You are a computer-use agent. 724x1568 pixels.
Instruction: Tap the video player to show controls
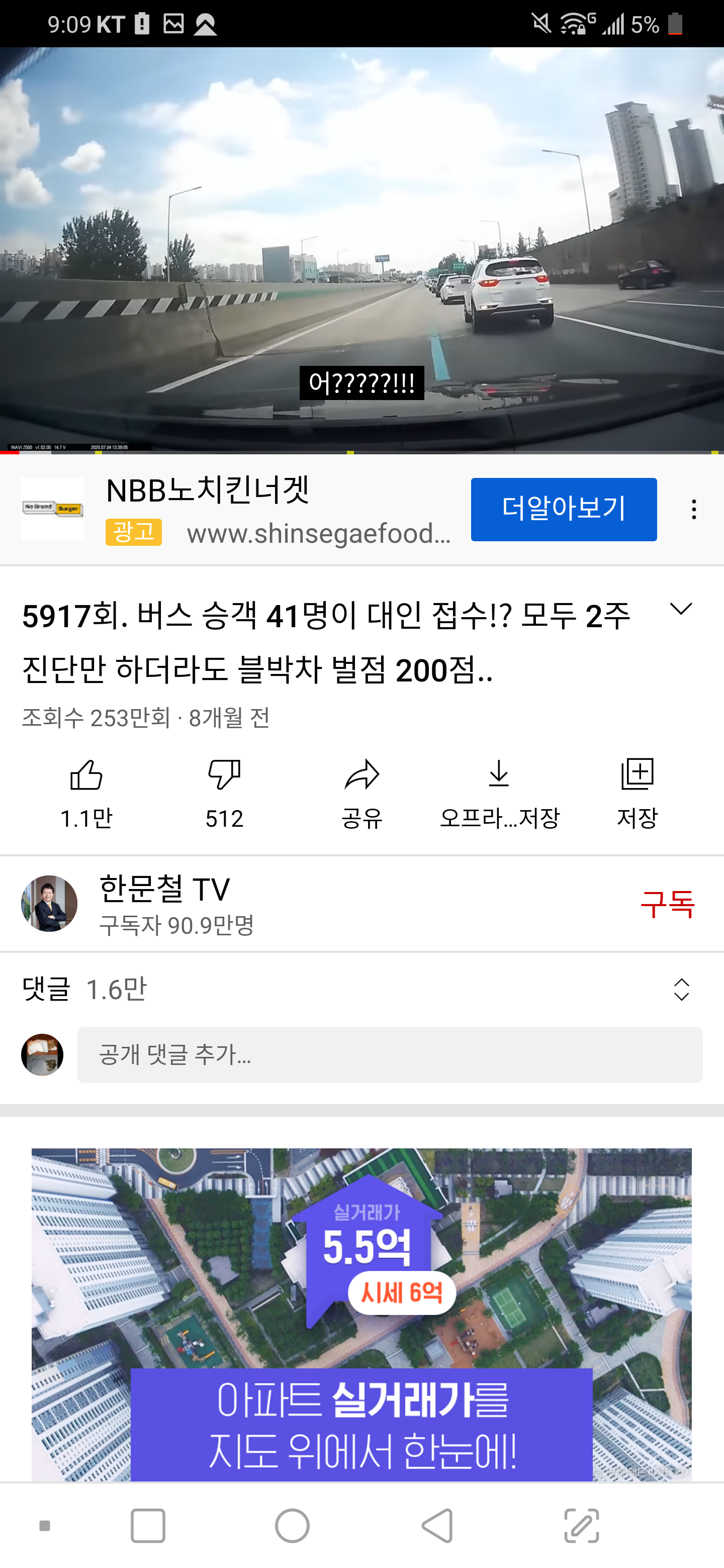(361, 243)
